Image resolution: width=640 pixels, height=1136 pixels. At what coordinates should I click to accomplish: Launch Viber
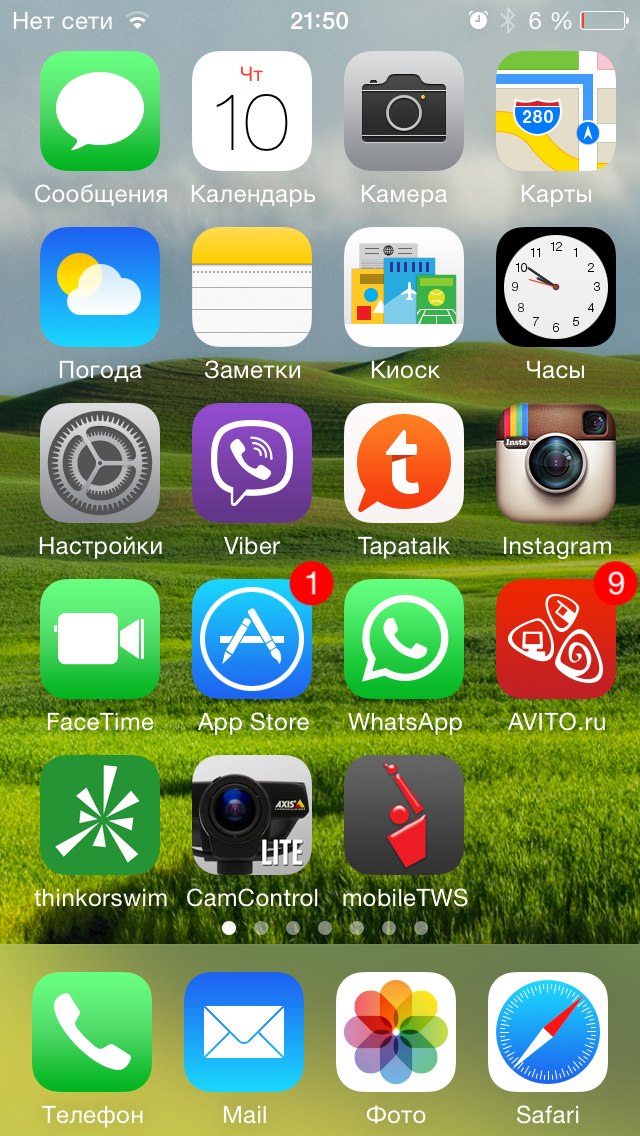click(252, 463)
